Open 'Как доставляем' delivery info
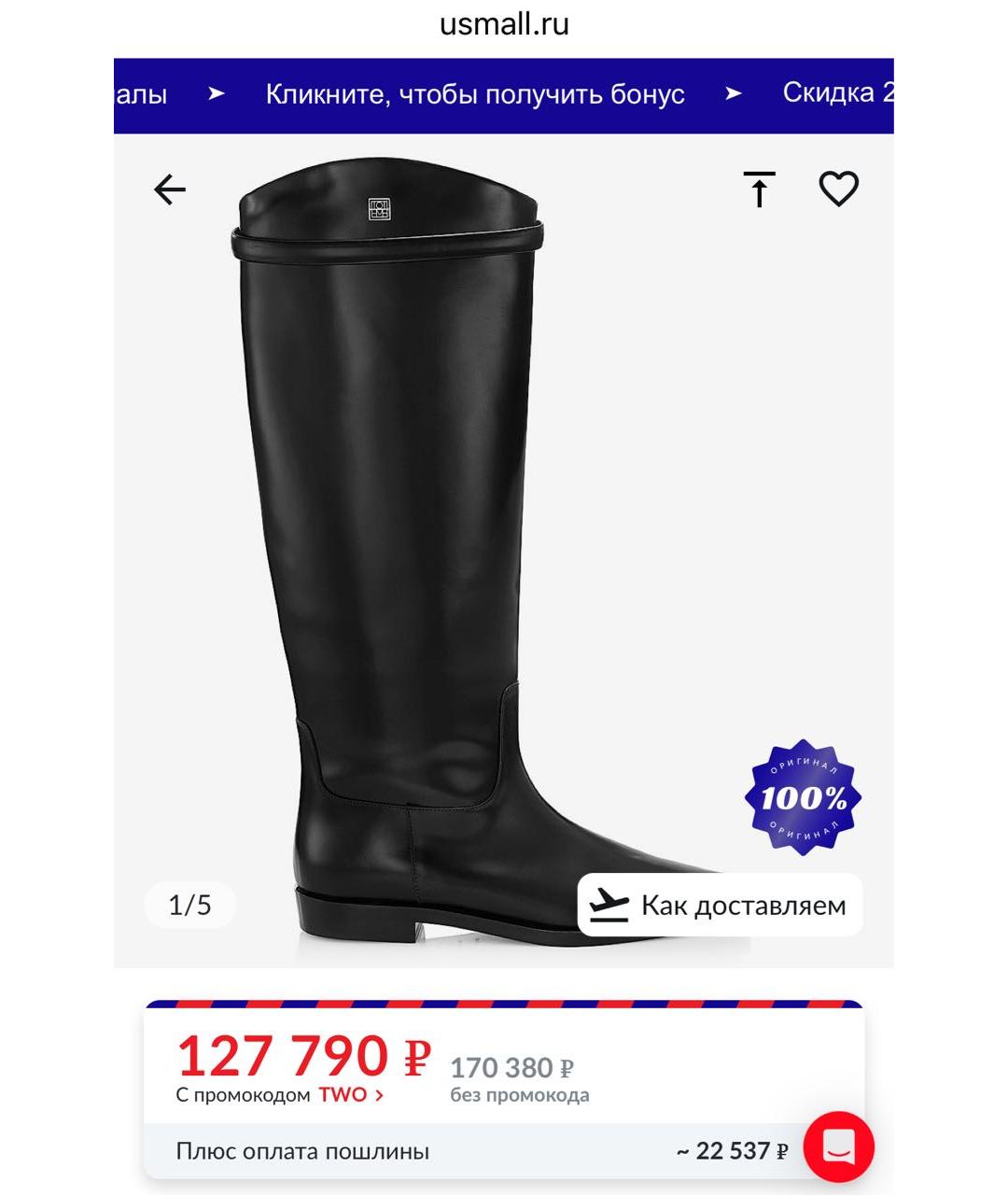Screen dimensions: 1008x1195 (720, 905)
